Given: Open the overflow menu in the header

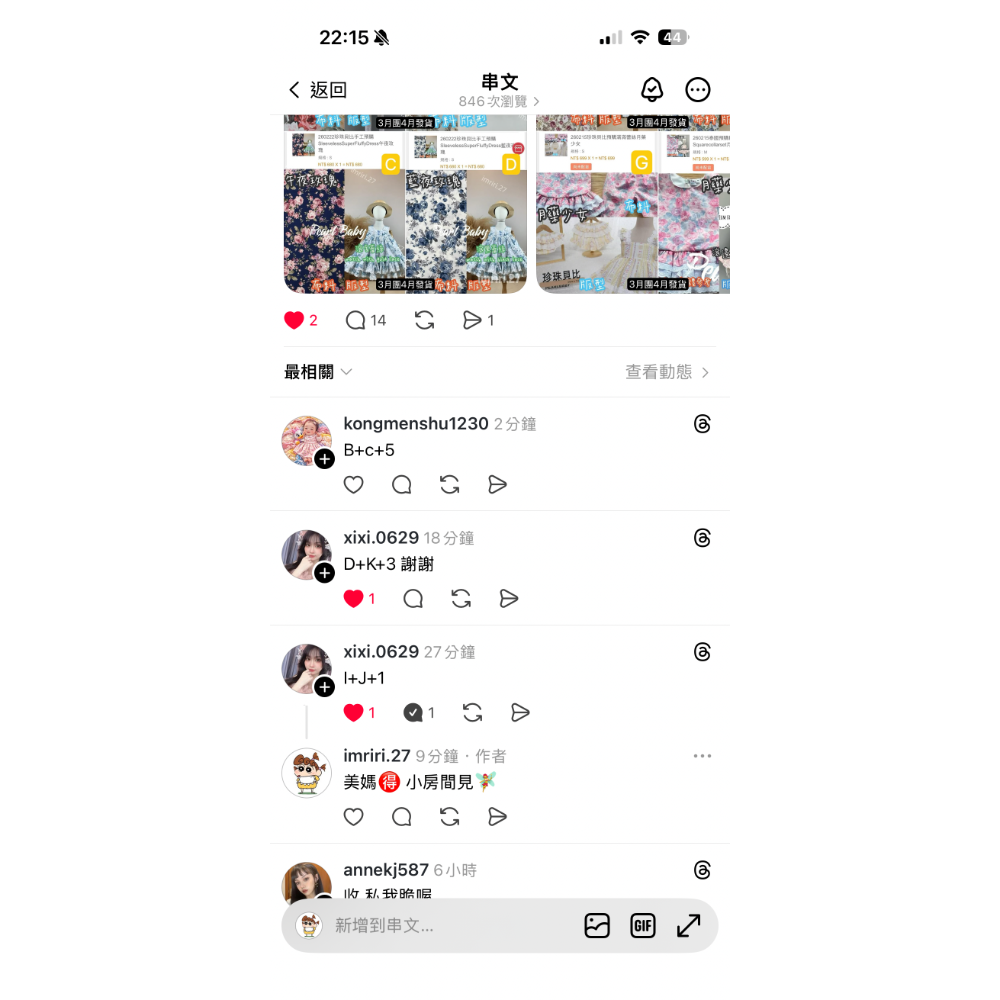Looking at the screenshot, I should tap(698, 90).
